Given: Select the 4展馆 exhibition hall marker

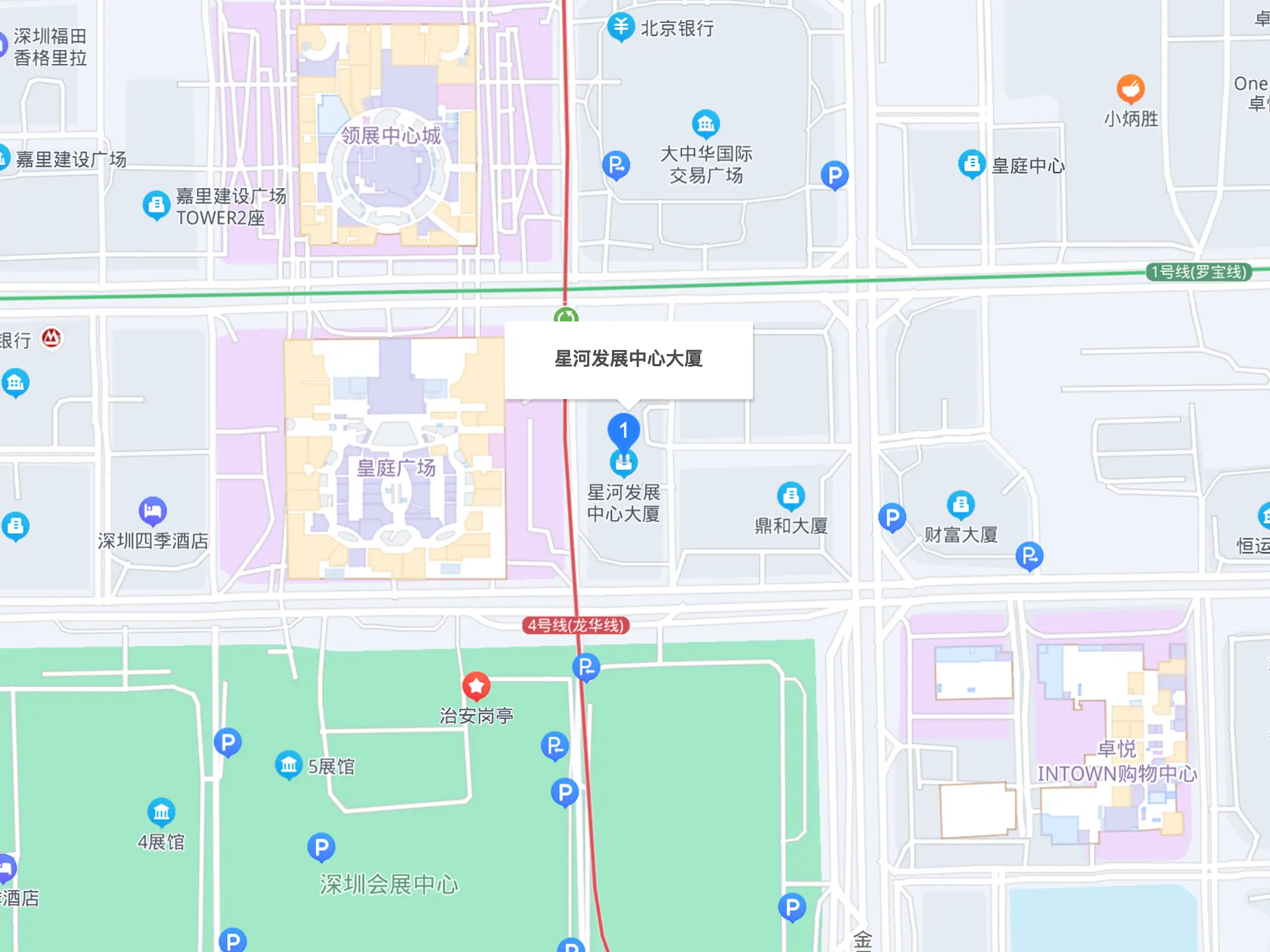Looking at the screenshot, I should pyautogui.click(x=161, y=812).
